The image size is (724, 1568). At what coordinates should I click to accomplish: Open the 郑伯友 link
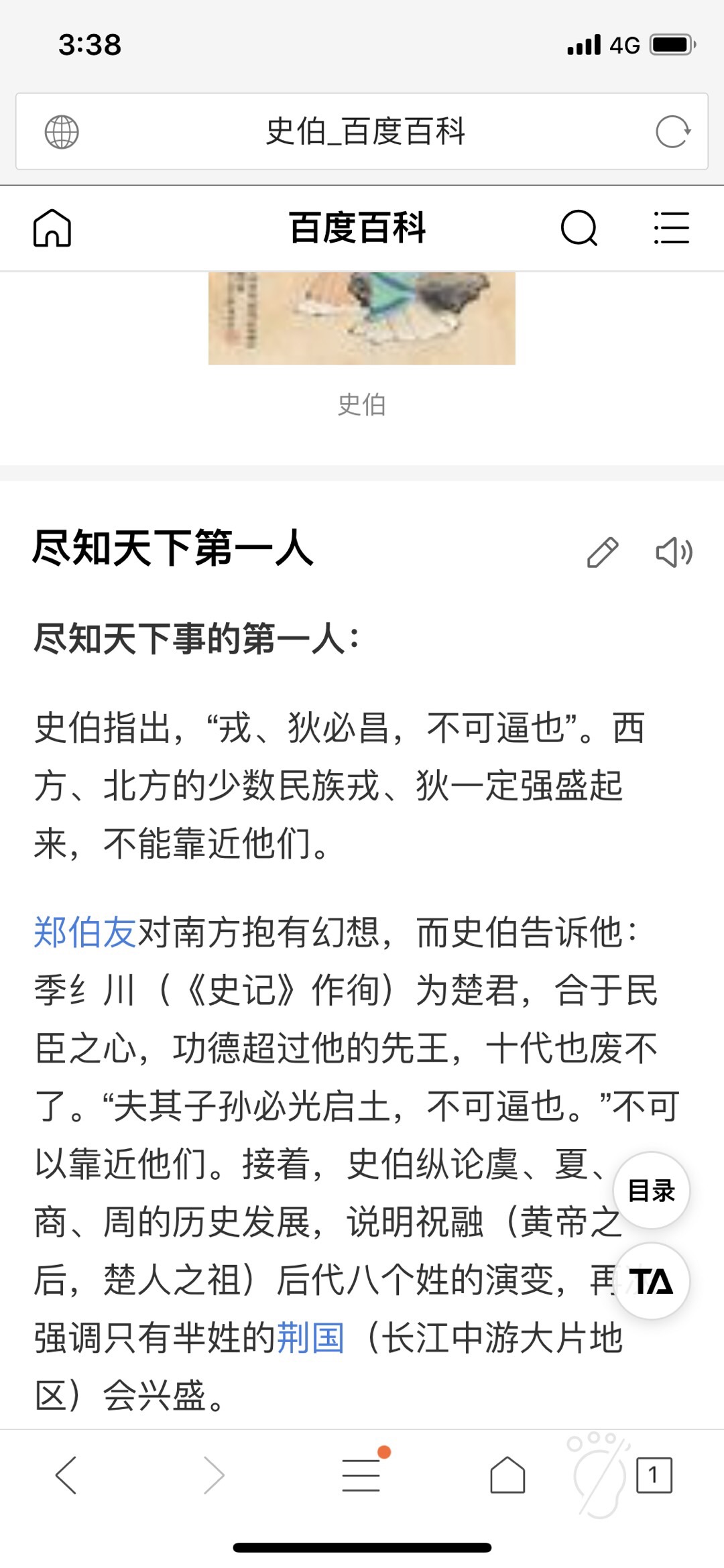click(x=85, y=932)
